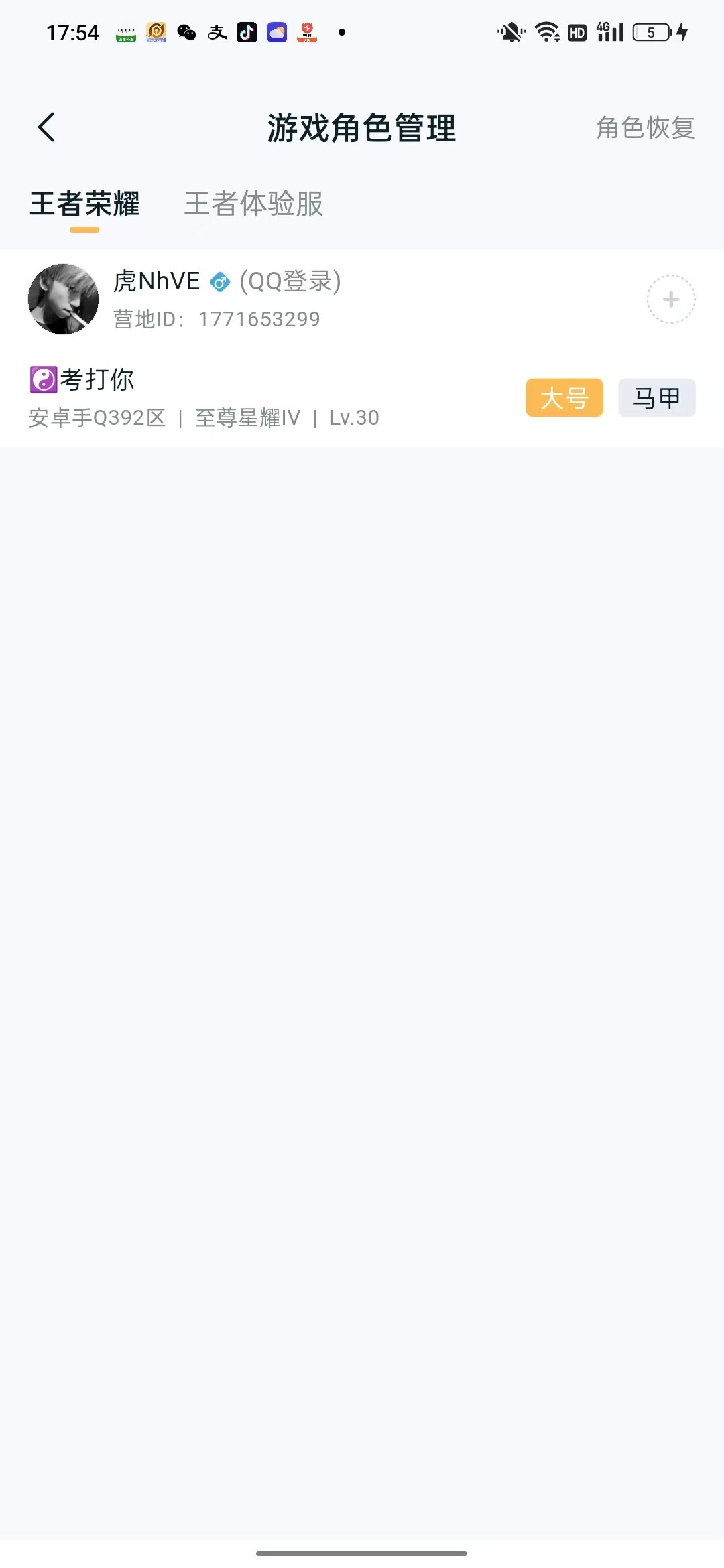The width and height of the screenshot is (724, 1568).
Task: Mark 考打你 as 大号
Action: [564, 398]
